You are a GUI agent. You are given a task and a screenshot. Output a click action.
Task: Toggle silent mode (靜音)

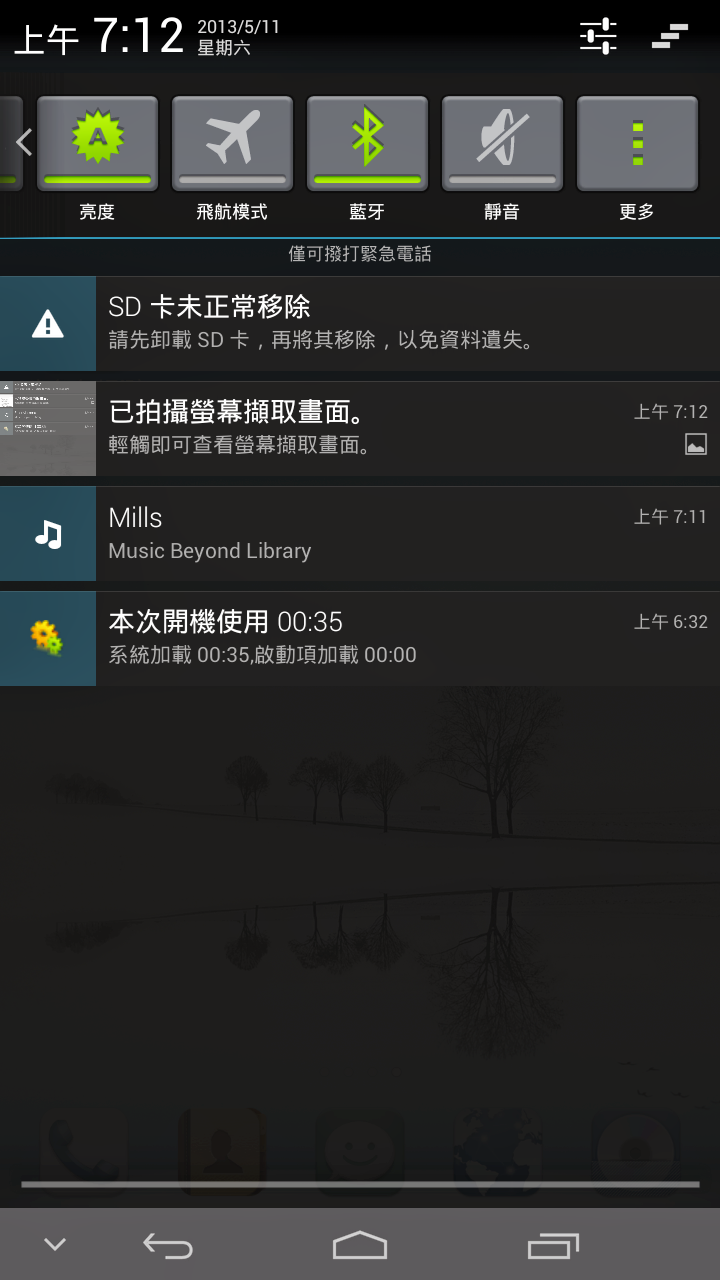tap(502, 143)
